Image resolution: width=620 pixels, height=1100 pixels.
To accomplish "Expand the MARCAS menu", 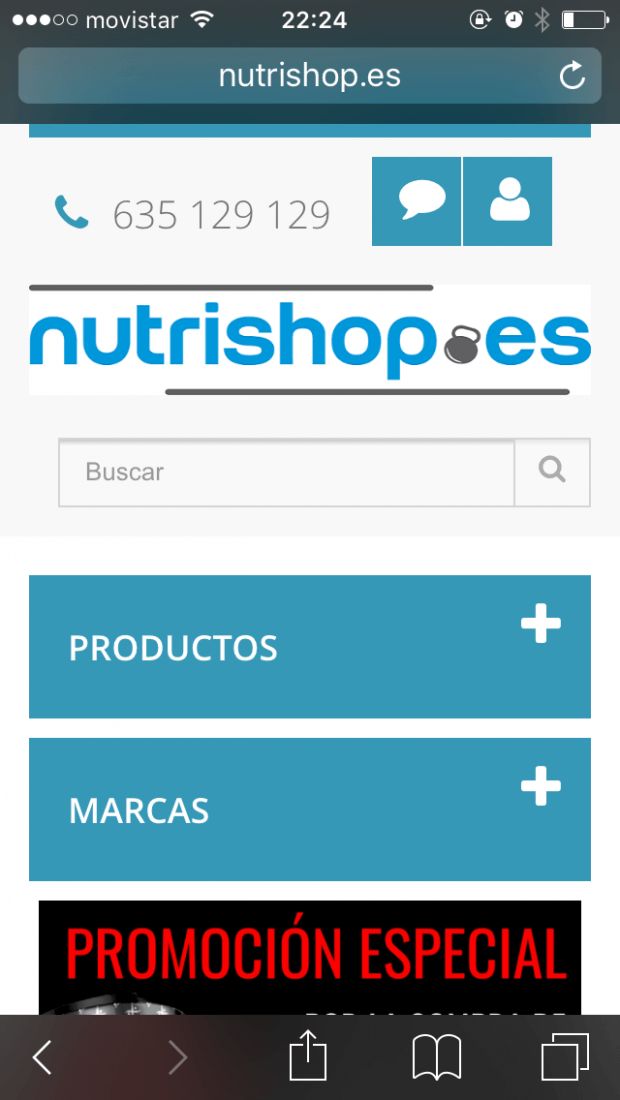I will point(309,810).
